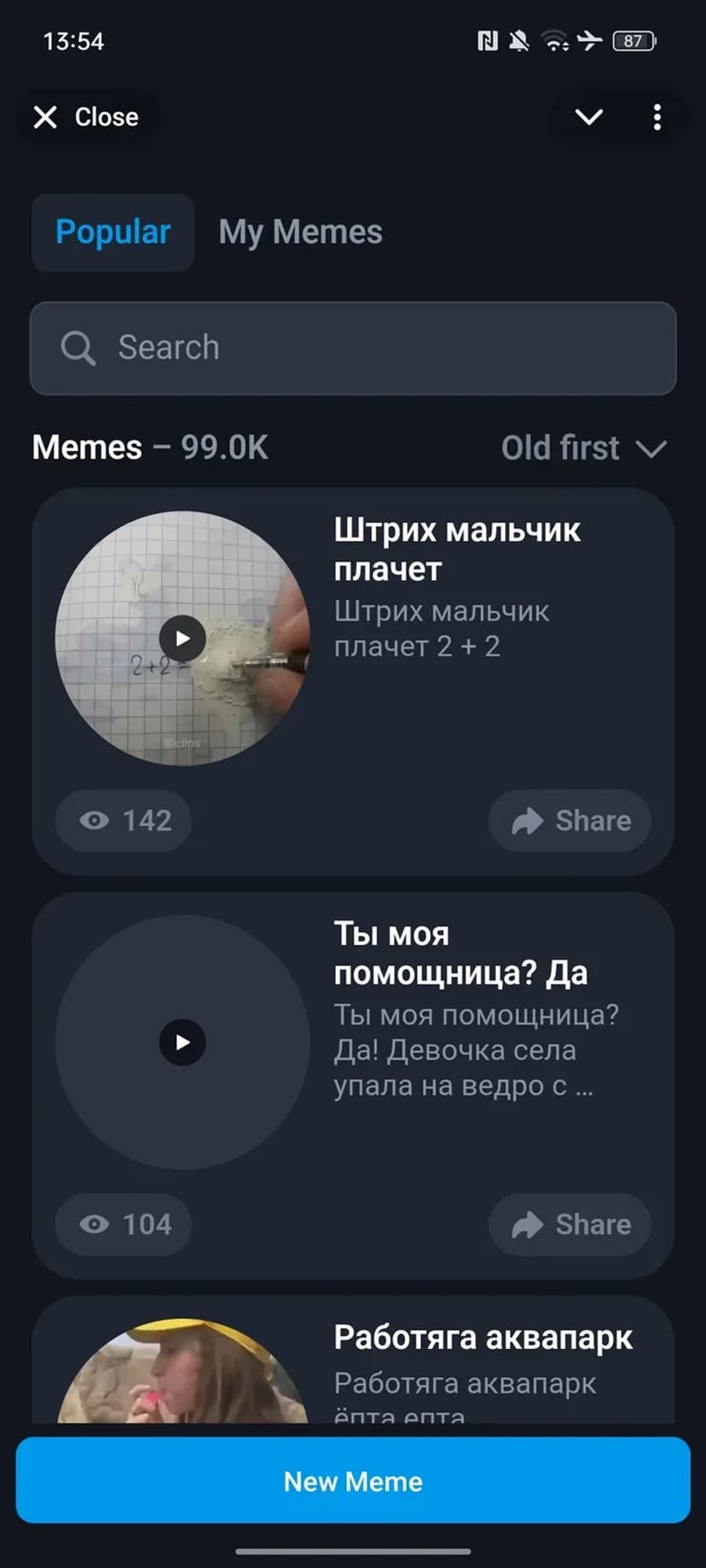Switch to the My Memes tab
Screen dimensions: 706x1568
coord(300,232)
